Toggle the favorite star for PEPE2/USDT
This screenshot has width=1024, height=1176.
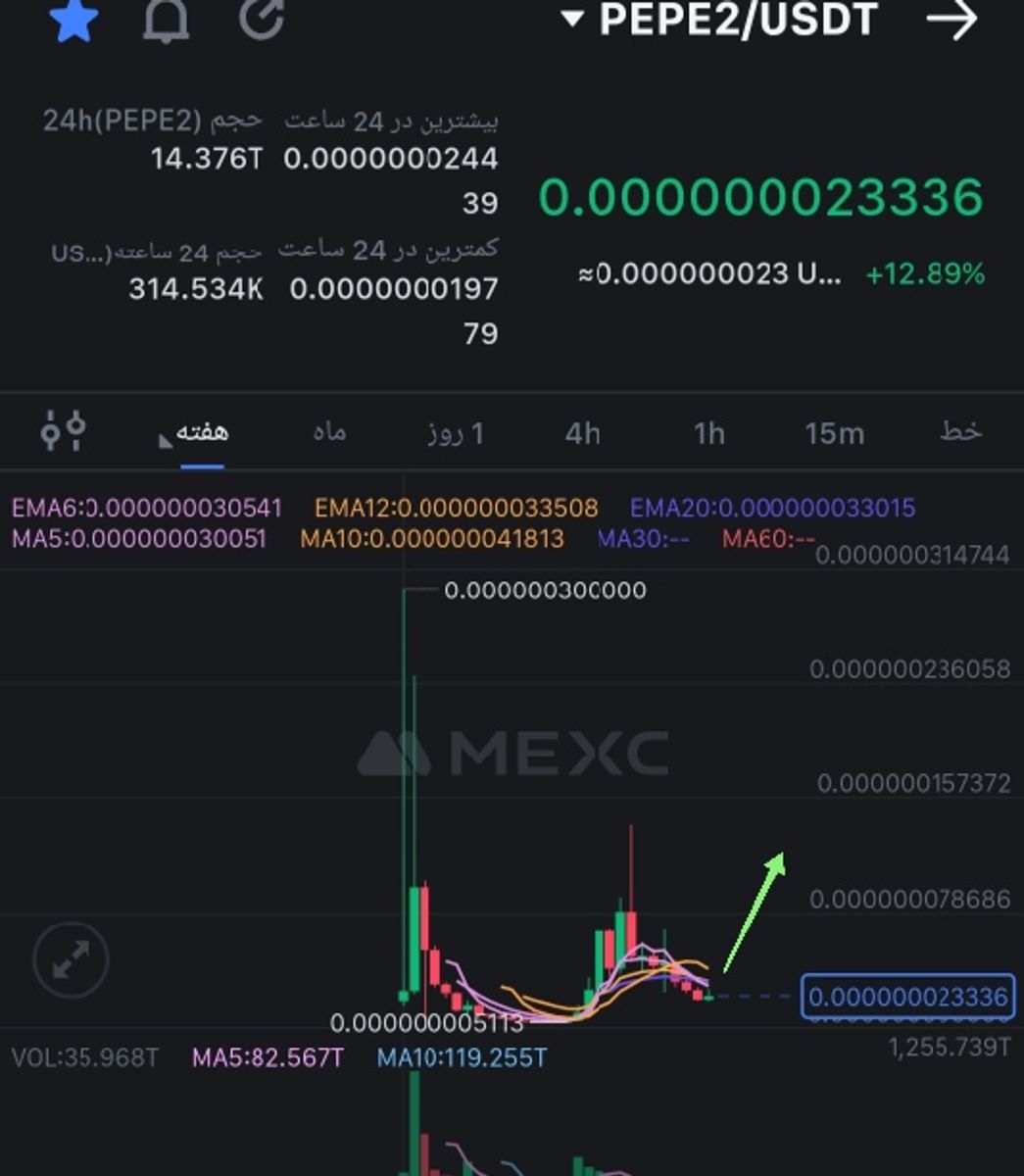(x=73, y=20)
